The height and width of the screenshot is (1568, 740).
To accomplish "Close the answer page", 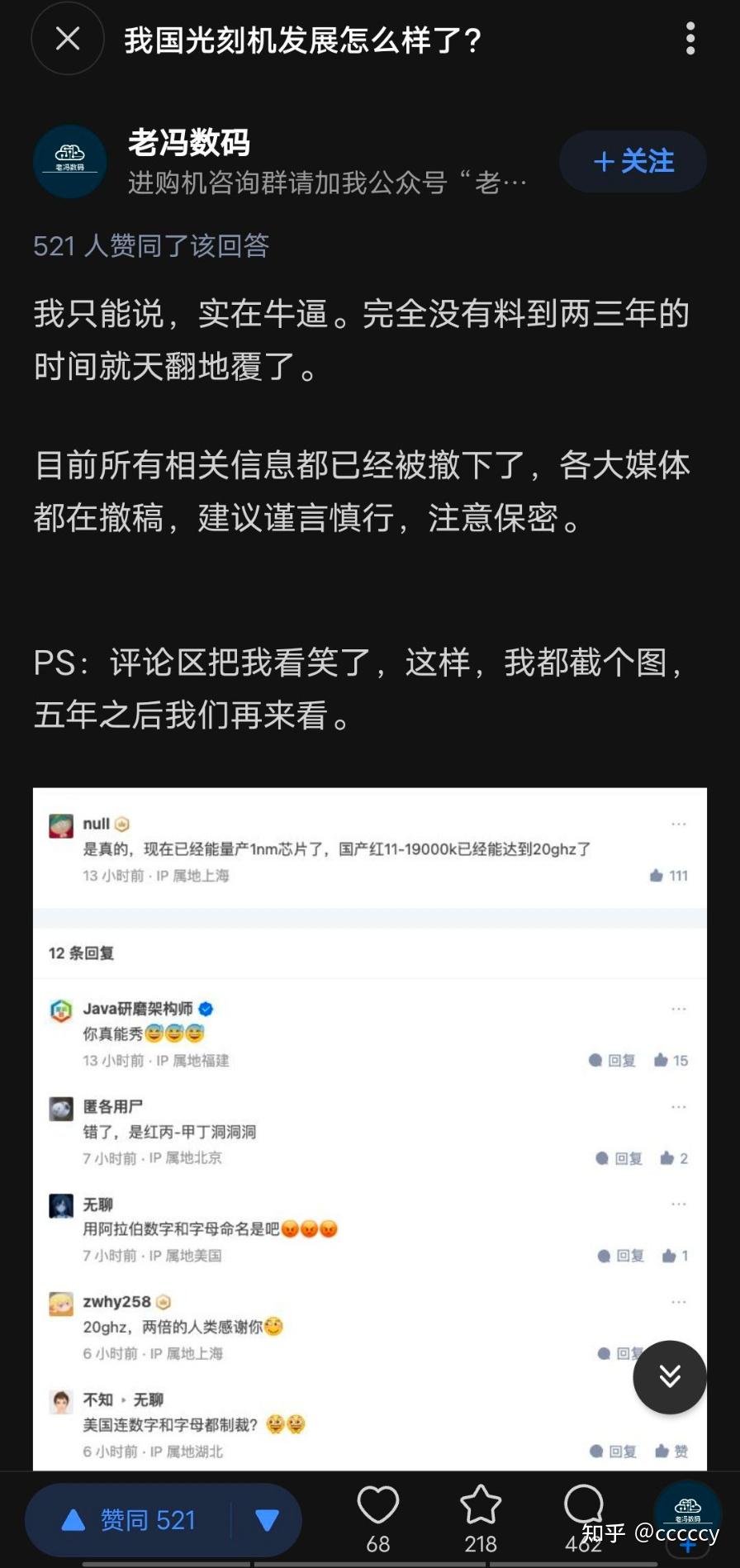I will (x=68, y=38).
